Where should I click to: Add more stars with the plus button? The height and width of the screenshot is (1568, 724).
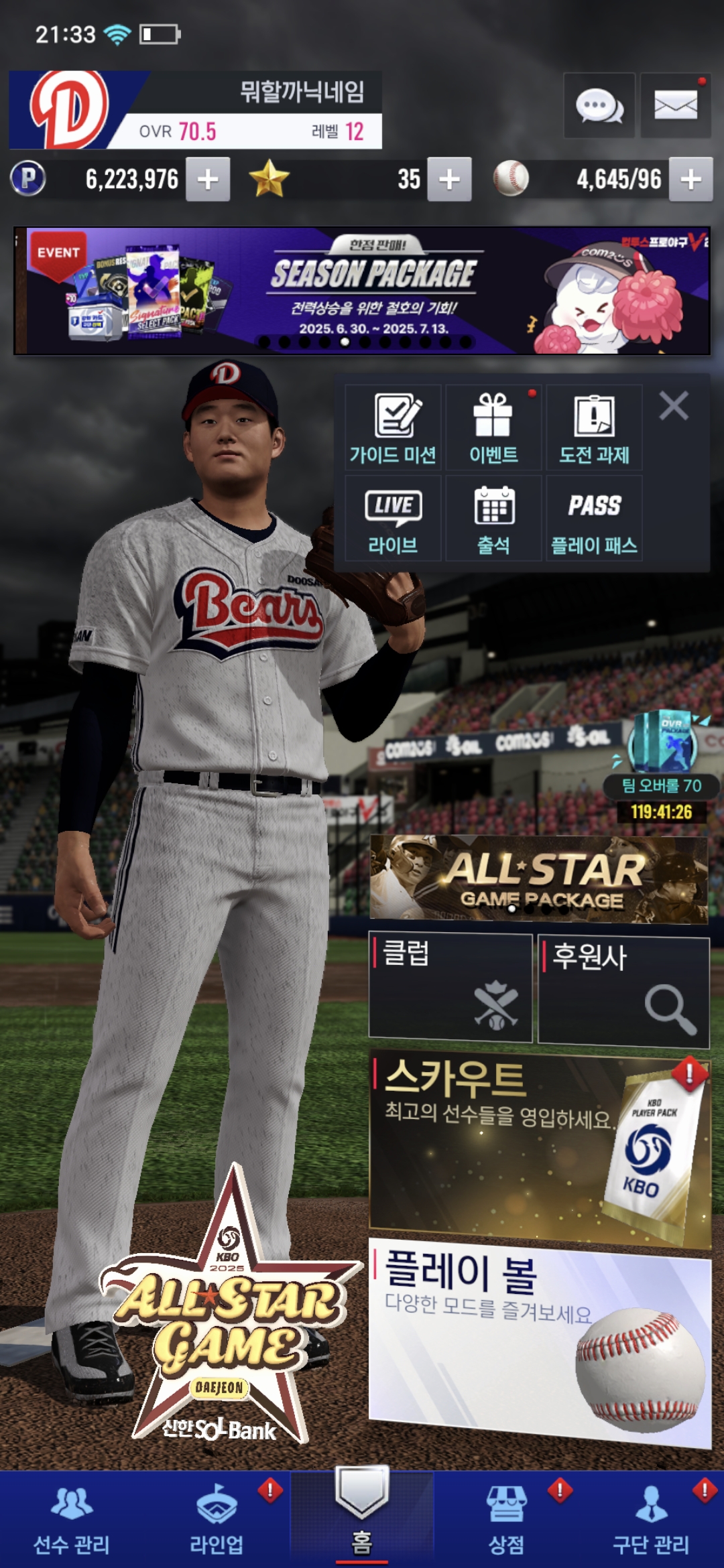449,180
